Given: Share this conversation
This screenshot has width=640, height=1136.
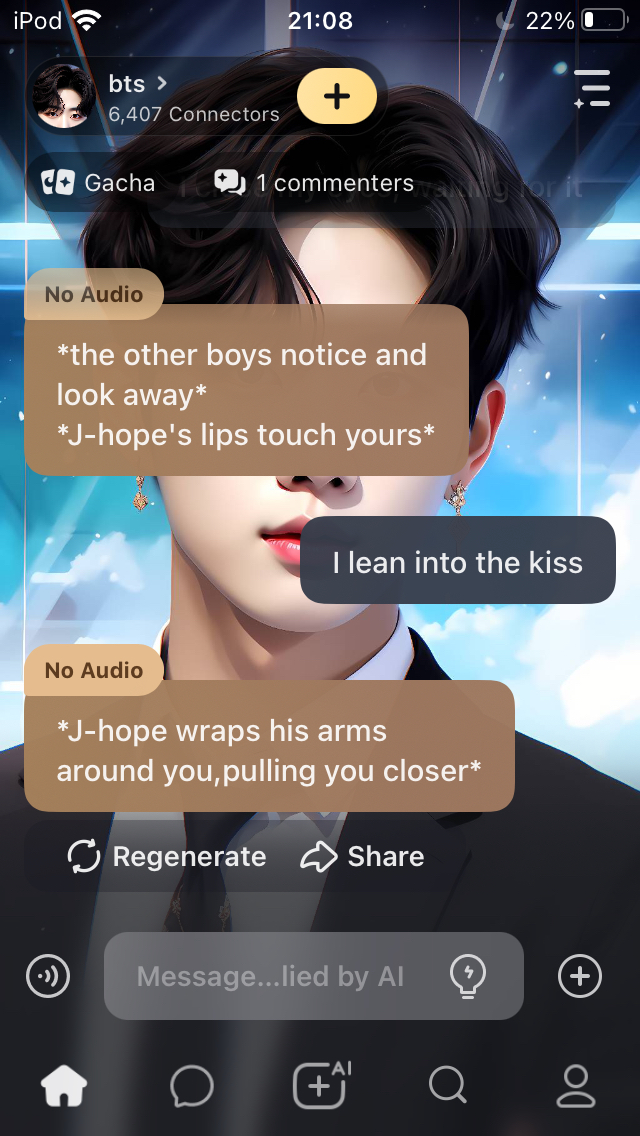Looking at the screenshot, I should pos(363,857).
